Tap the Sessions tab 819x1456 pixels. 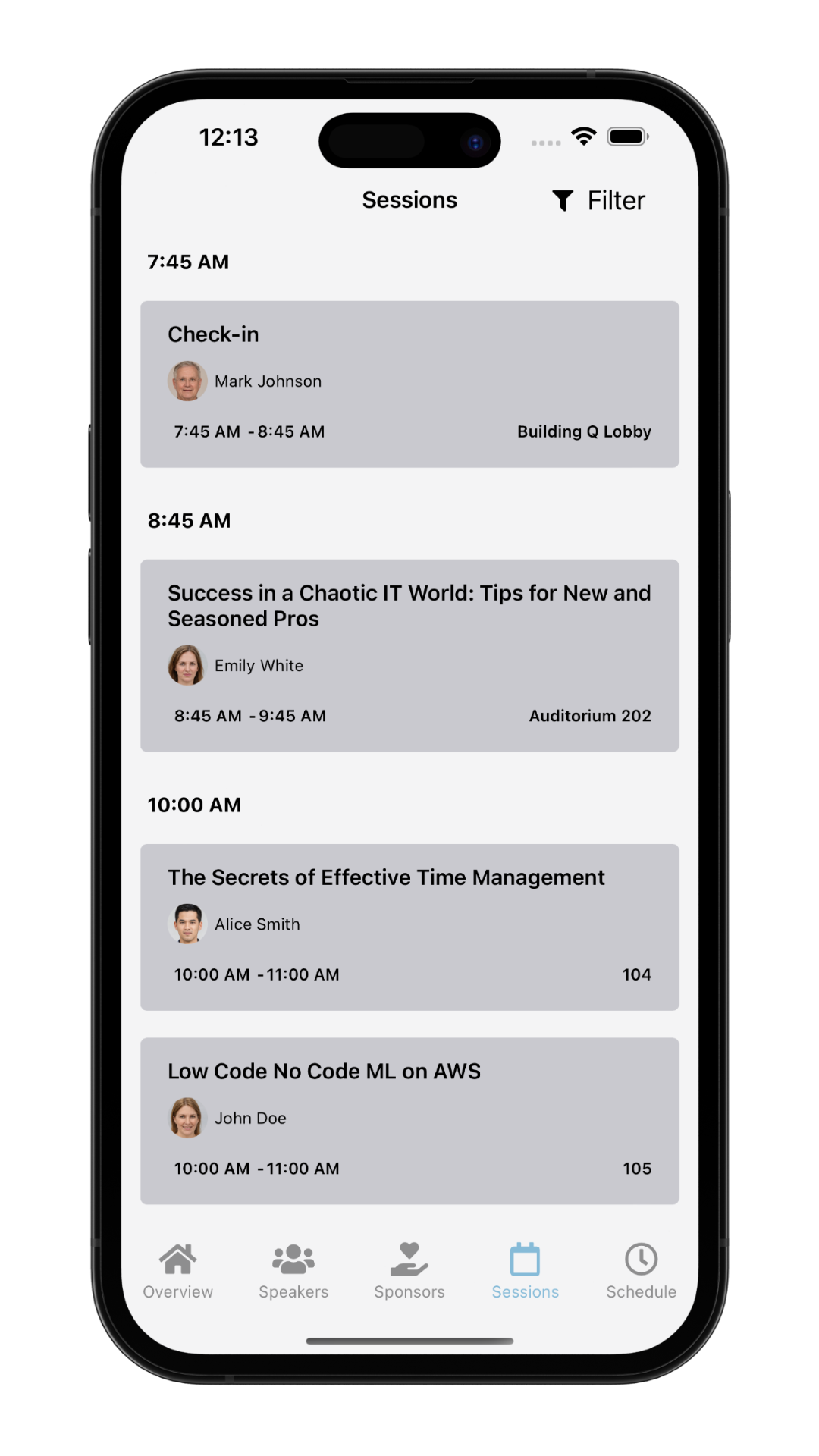coord(525,1271)
